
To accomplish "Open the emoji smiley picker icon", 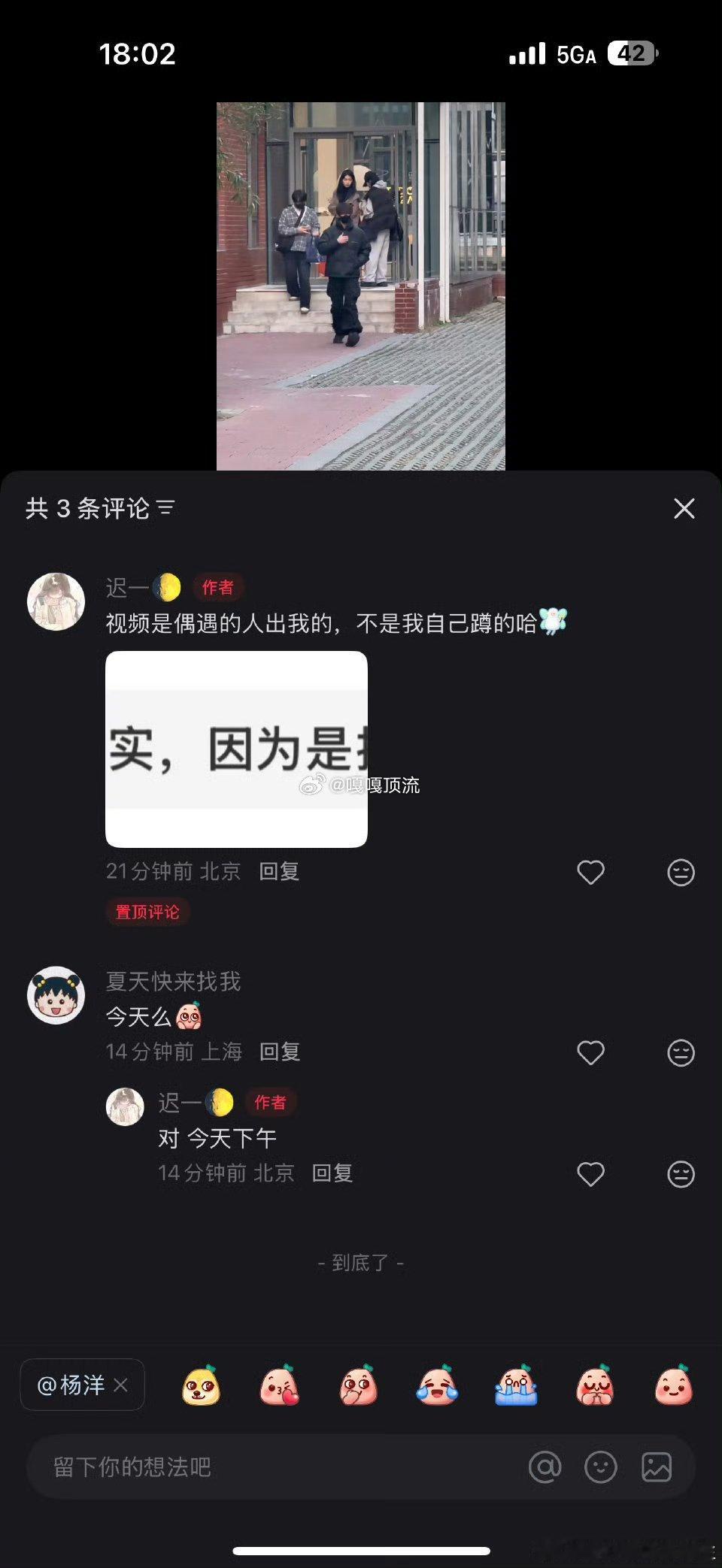I will tap(600, 1467).
